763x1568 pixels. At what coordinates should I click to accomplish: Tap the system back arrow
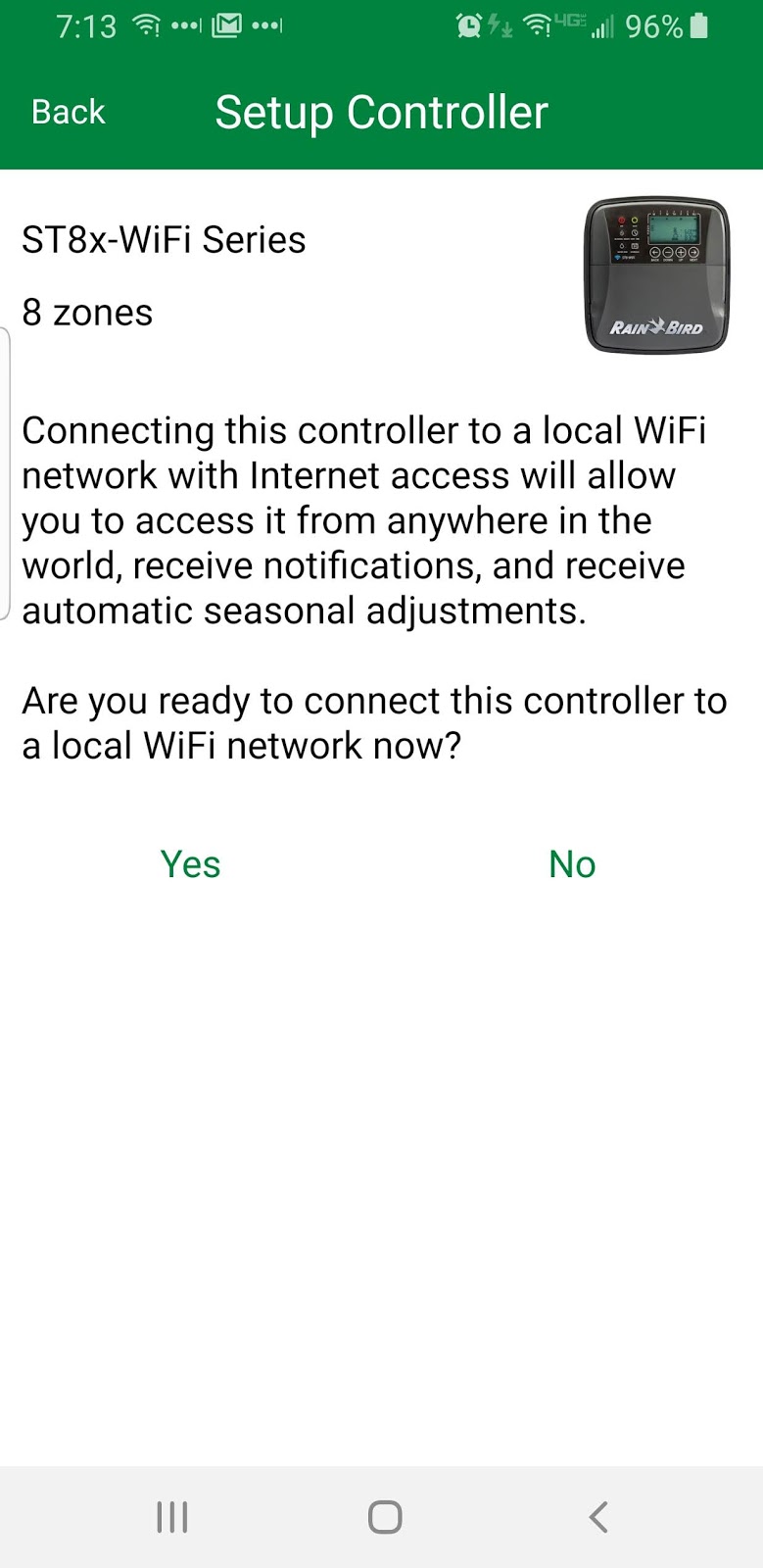point(598,1517)
